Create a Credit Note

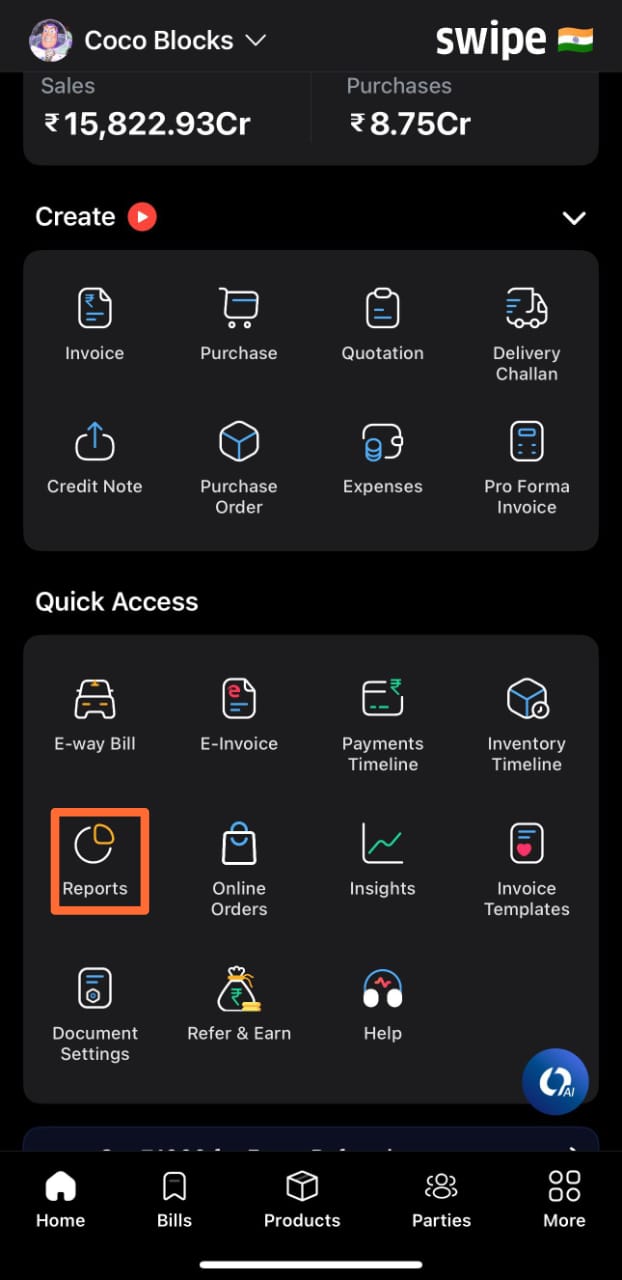point(95,458)
